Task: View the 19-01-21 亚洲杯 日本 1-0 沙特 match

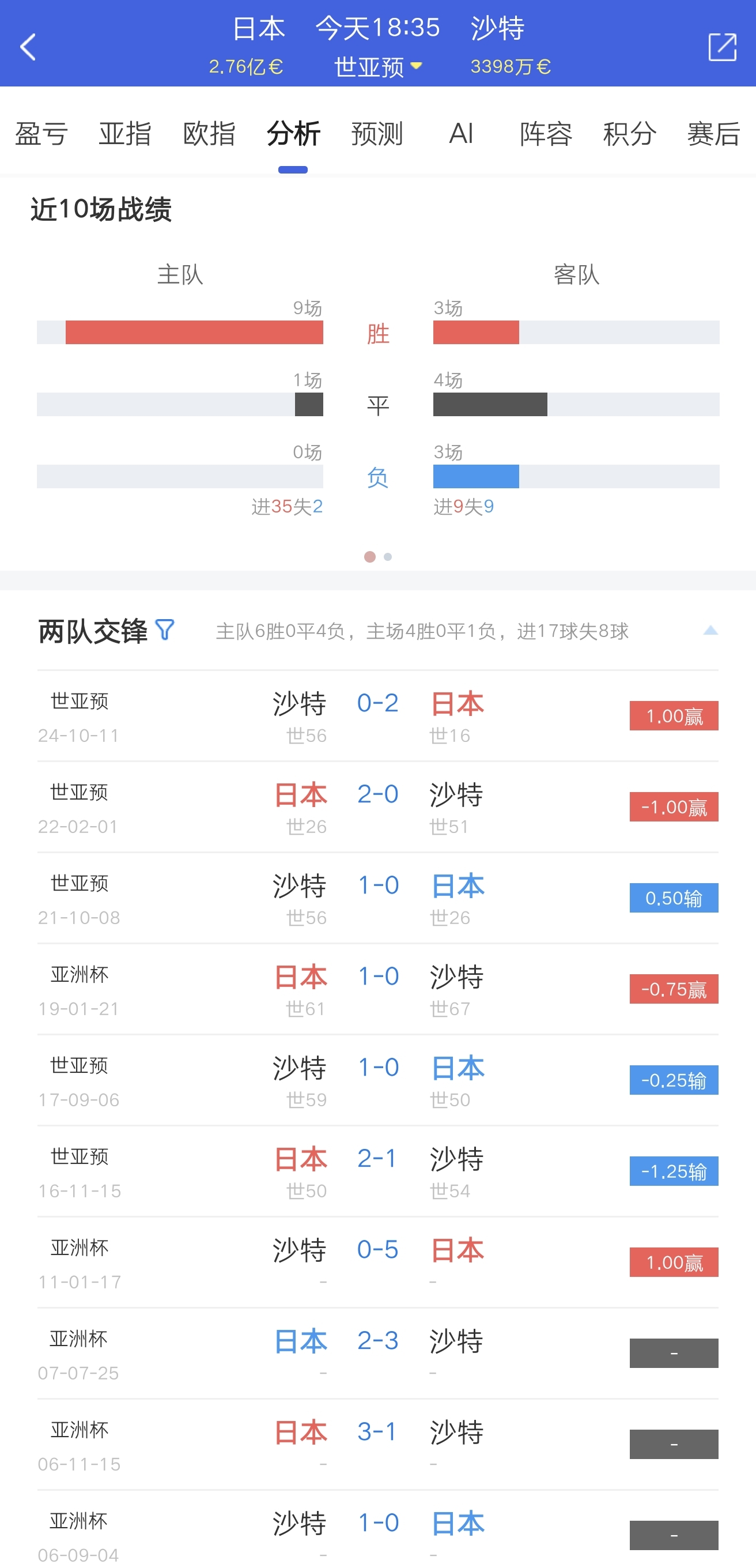Action: (x=377, y=989)
